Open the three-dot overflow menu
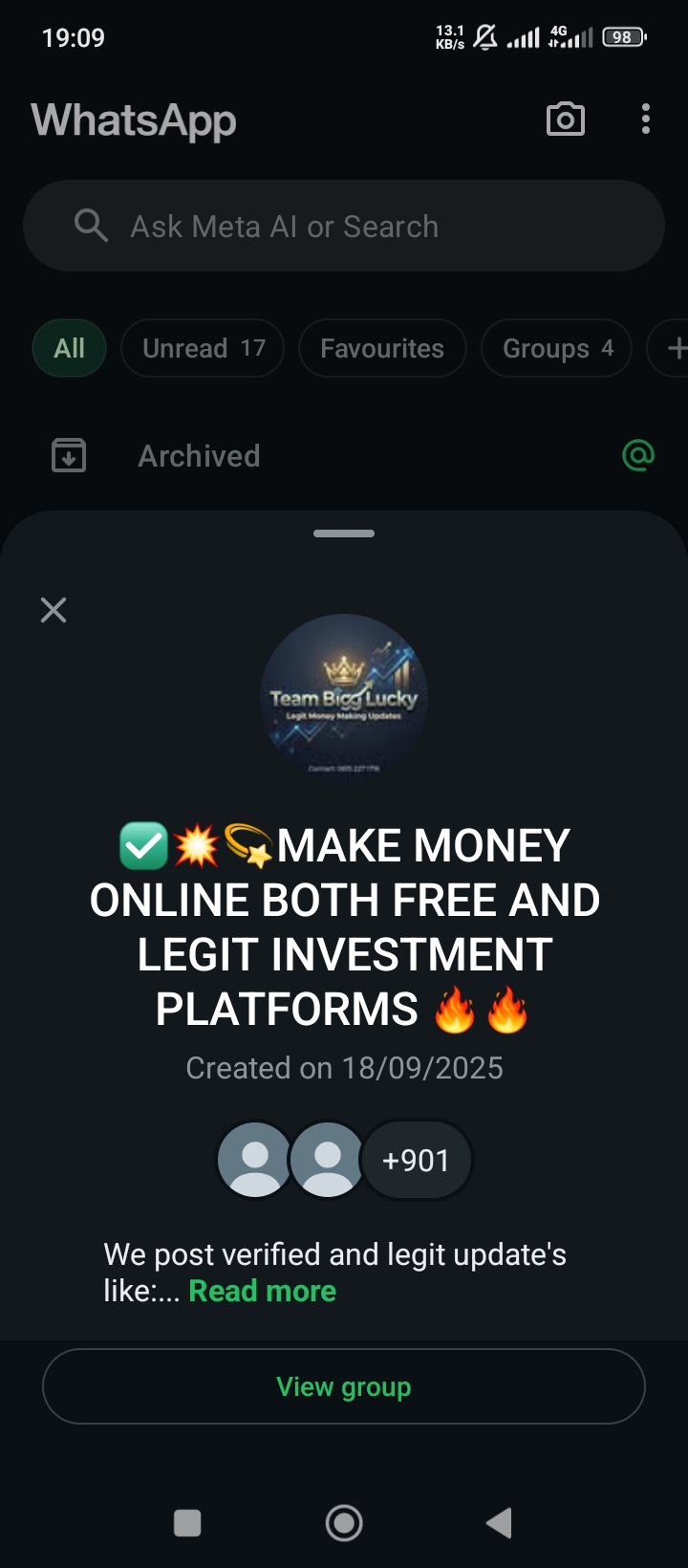This screenshot has width=688, height=1568. point(646,120)
